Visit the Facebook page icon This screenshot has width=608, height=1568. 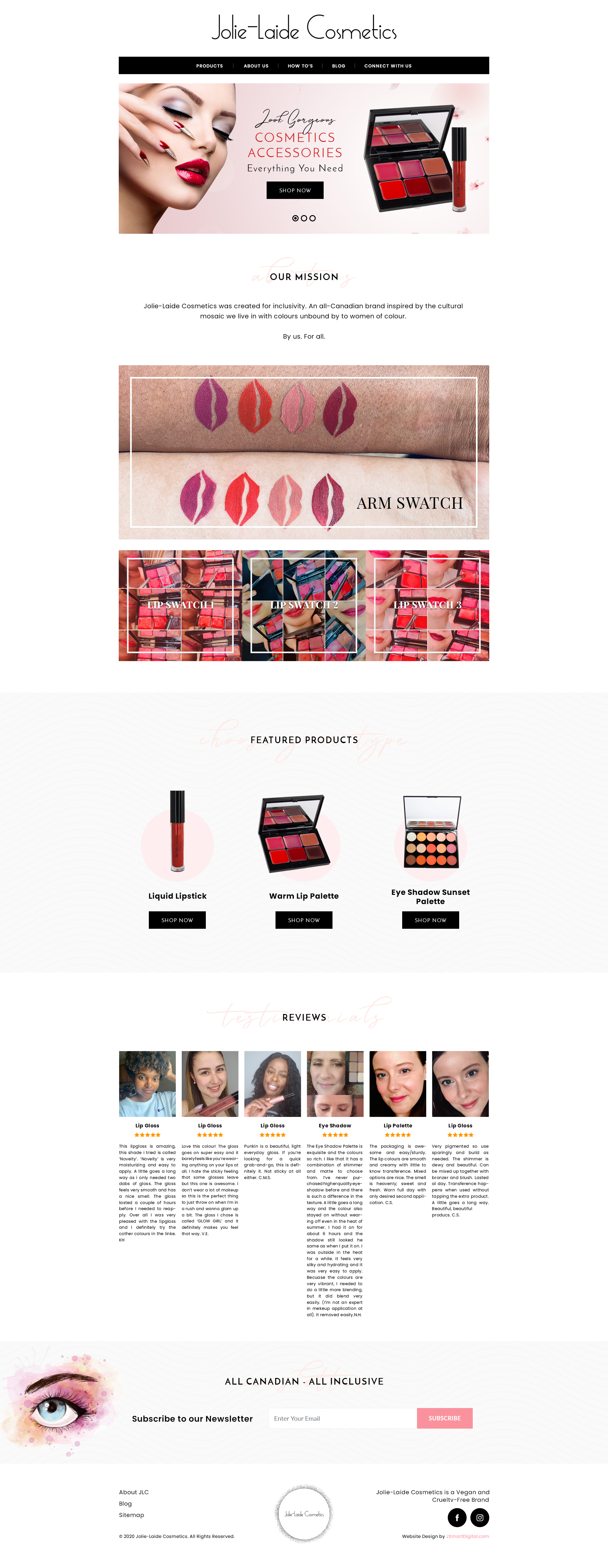tap(457, 1518)
